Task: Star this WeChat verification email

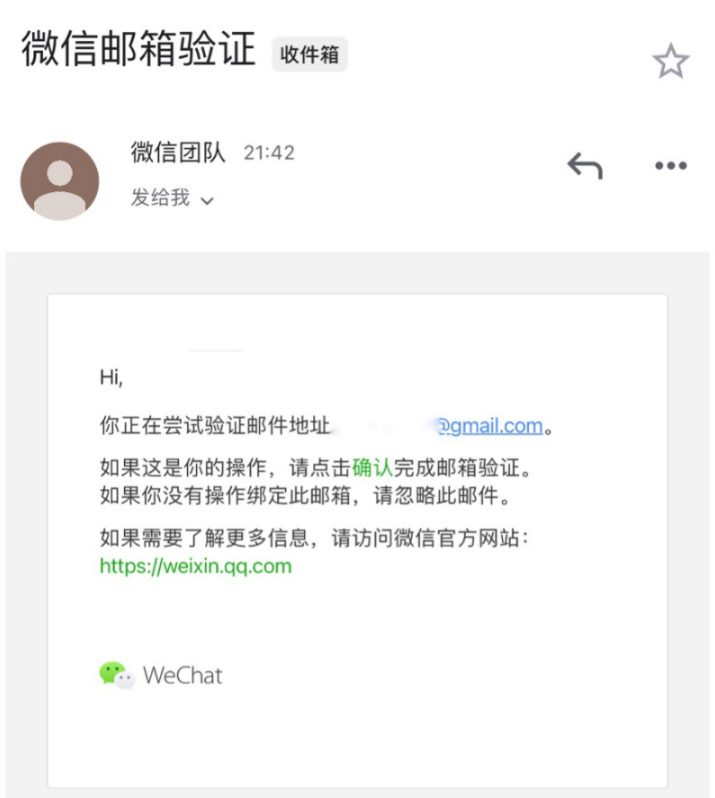Action: pyautogui.click(x=670, y=62)
